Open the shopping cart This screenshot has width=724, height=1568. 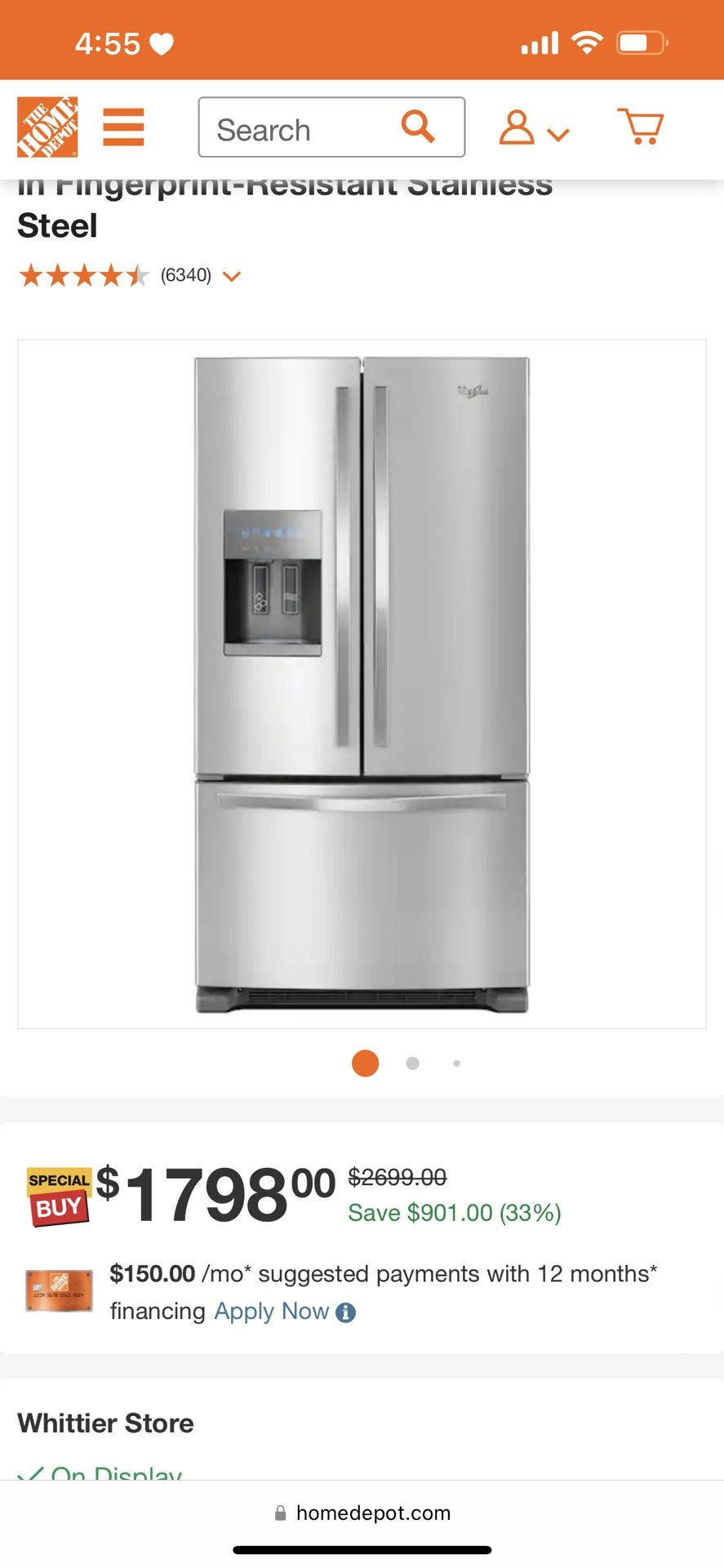[x=641, y=127]
